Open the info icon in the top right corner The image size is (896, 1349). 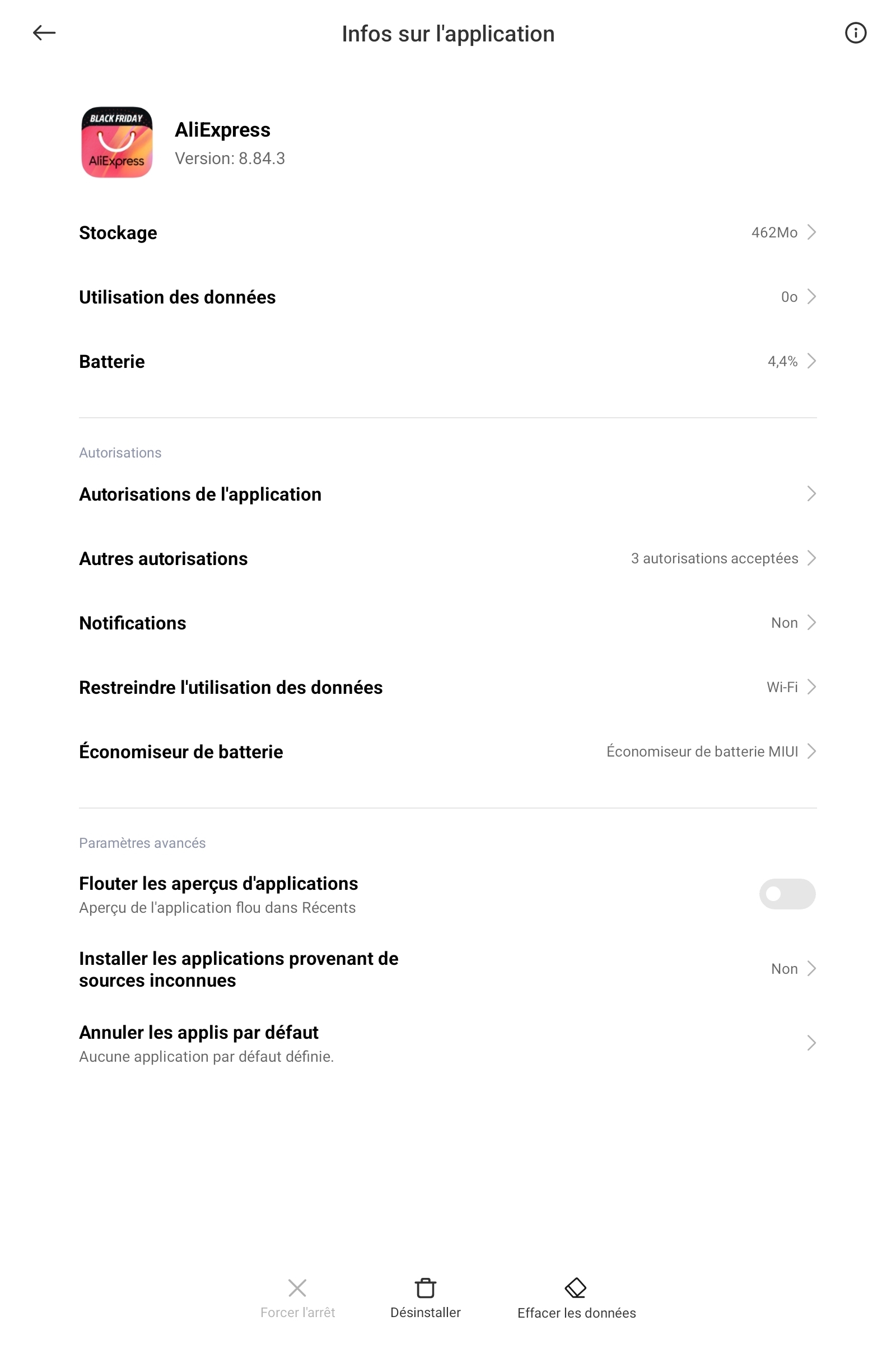pyautogui.click(x=855, y=34)
